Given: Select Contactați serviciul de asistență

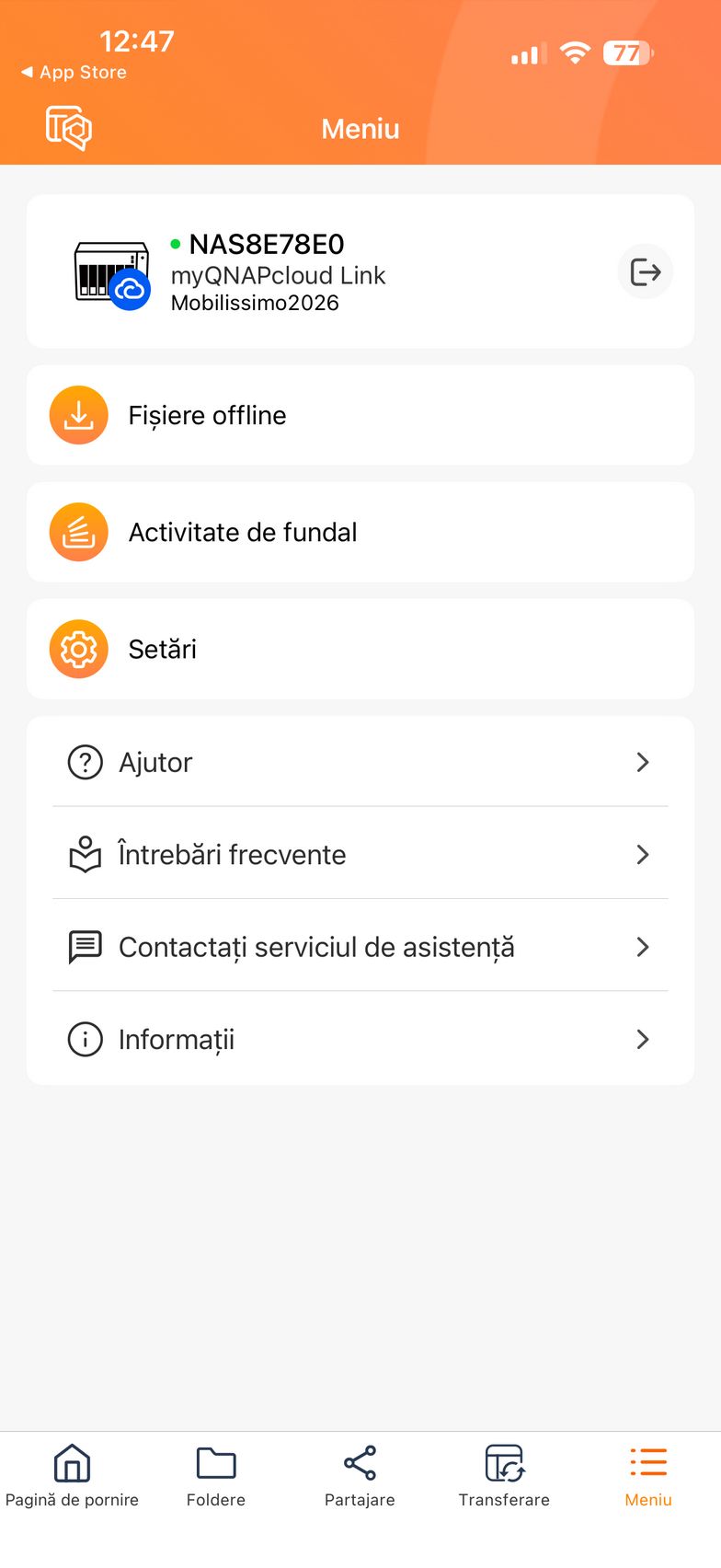Looking at the screenshot, I should click(x=360, y=947).
